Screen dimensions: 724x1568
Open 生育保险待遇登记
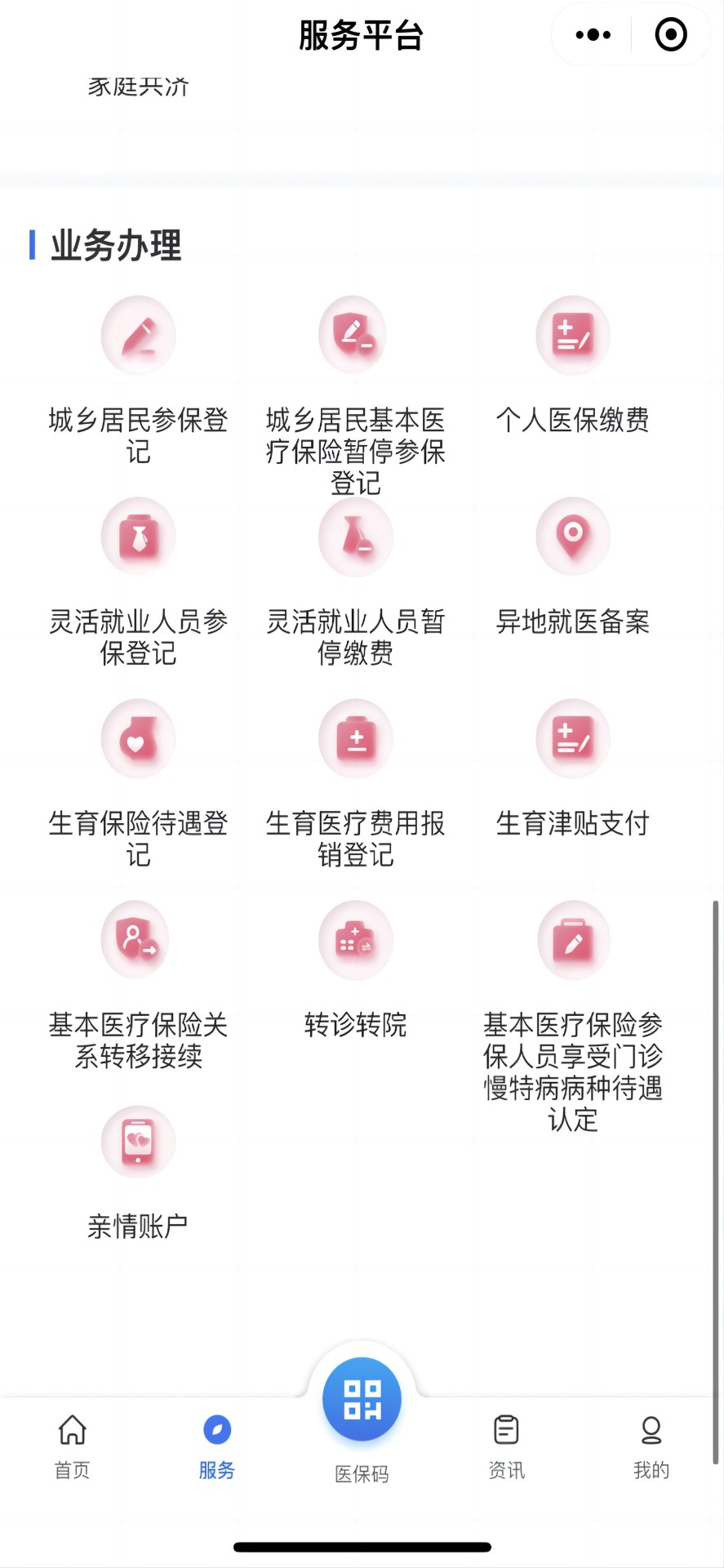click(138, 784)
